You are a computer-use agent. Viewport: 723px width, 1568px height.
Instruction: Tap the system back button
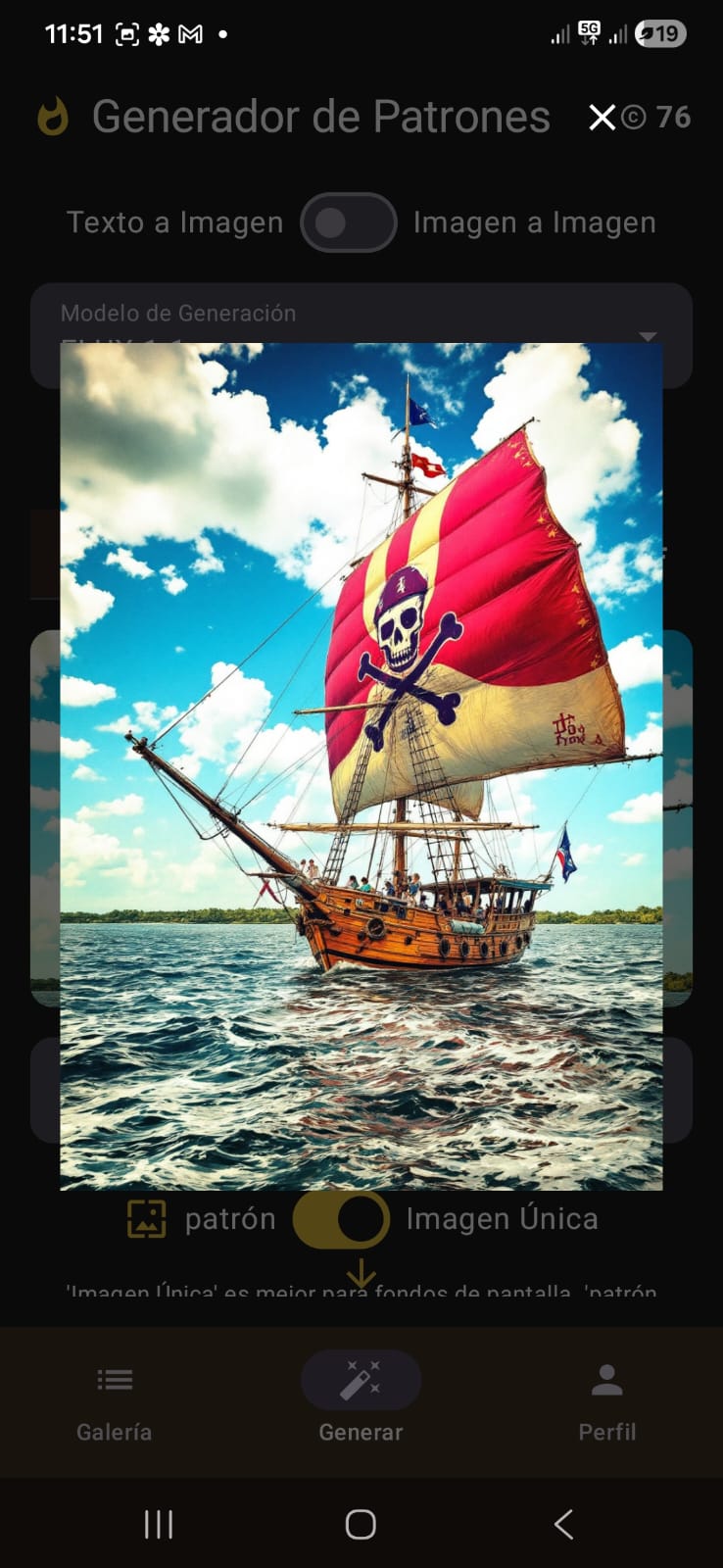click(x=563, y=1524)
